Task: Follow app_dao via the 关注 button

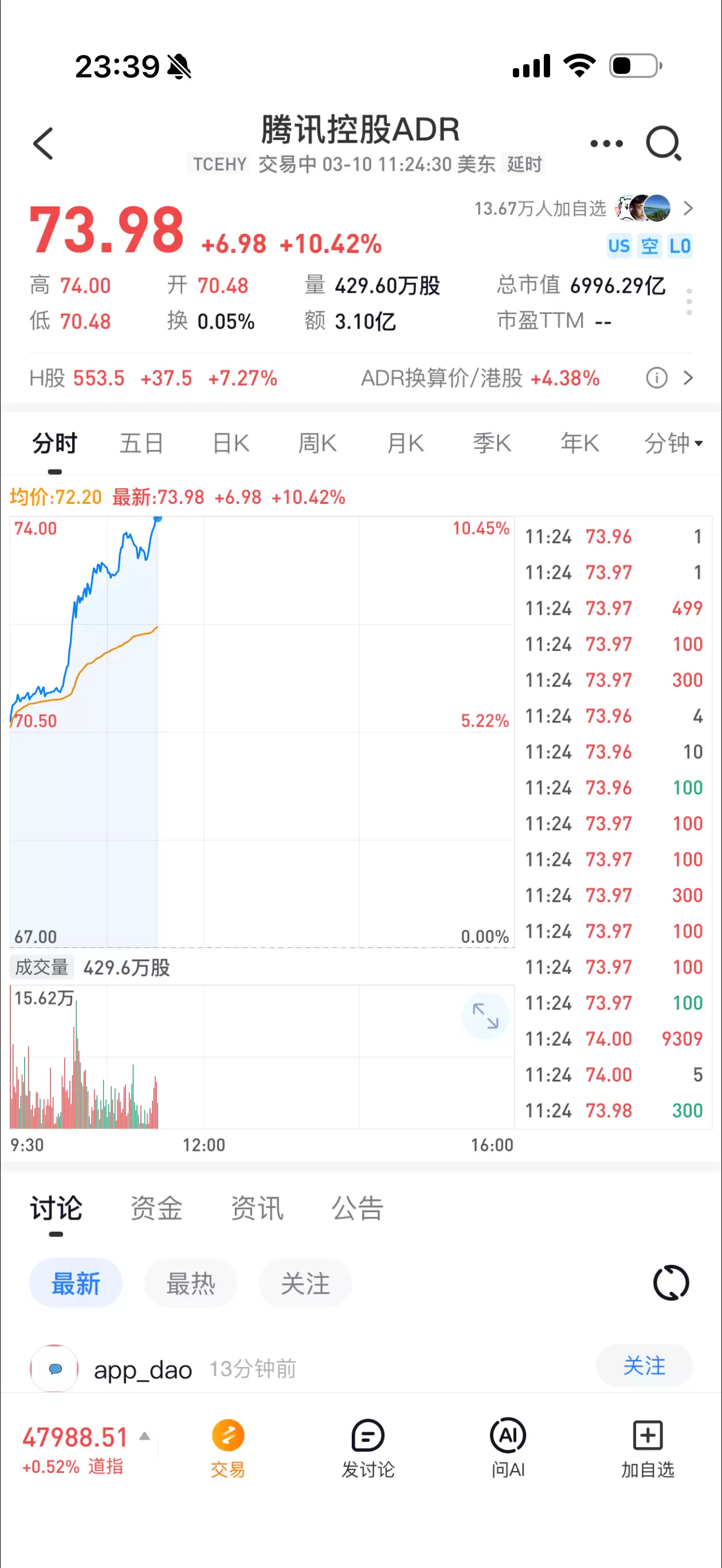Action: 644,1366
